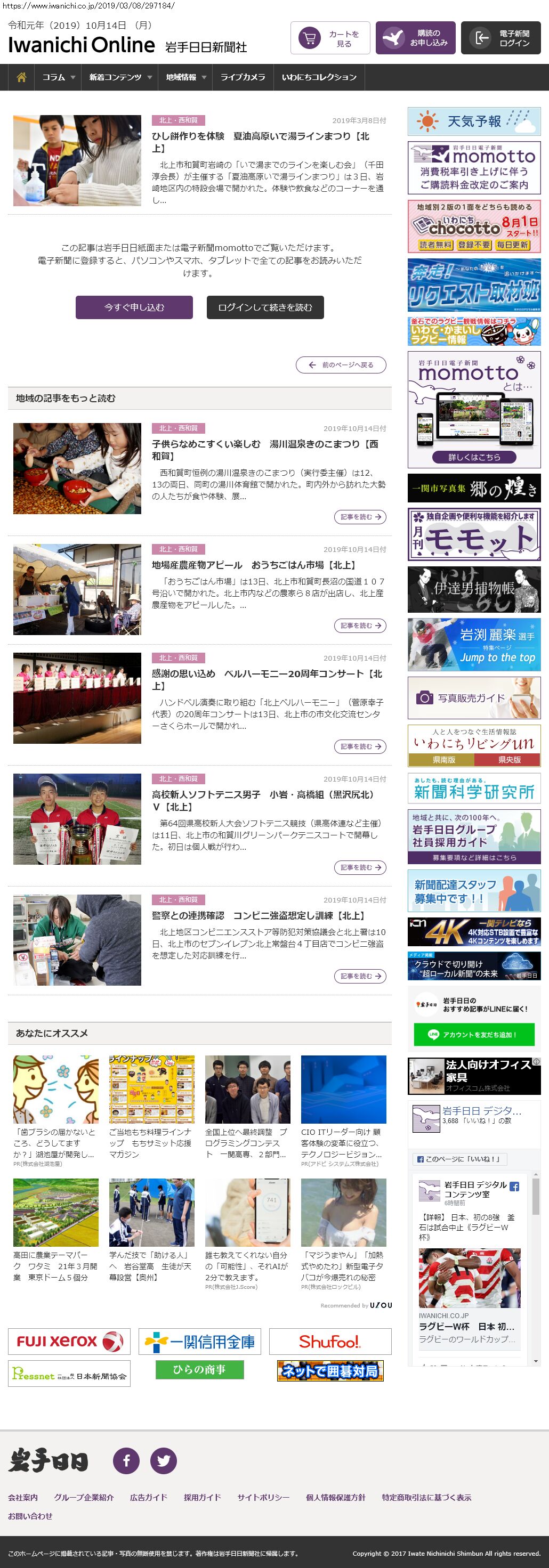The height and width of the screenshot is (1568, 549).
Task: Expand the コラム menu
Action: (59, 77)
